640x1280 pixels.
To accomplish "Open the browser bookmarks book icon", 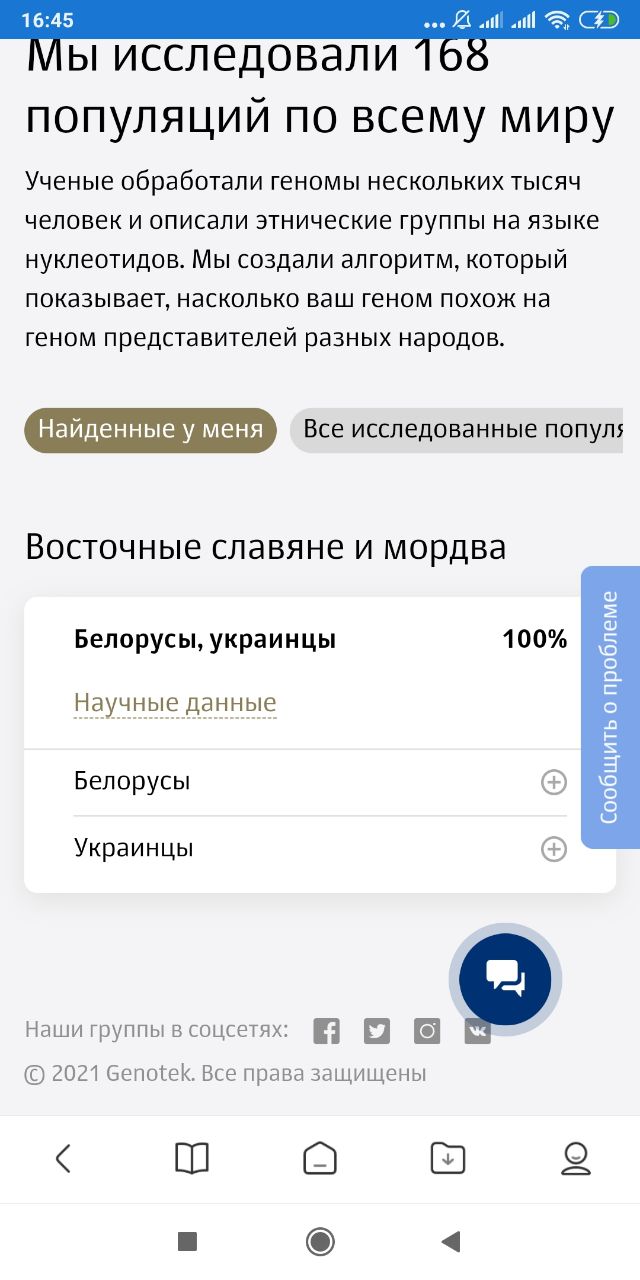I will [192, 1158].
